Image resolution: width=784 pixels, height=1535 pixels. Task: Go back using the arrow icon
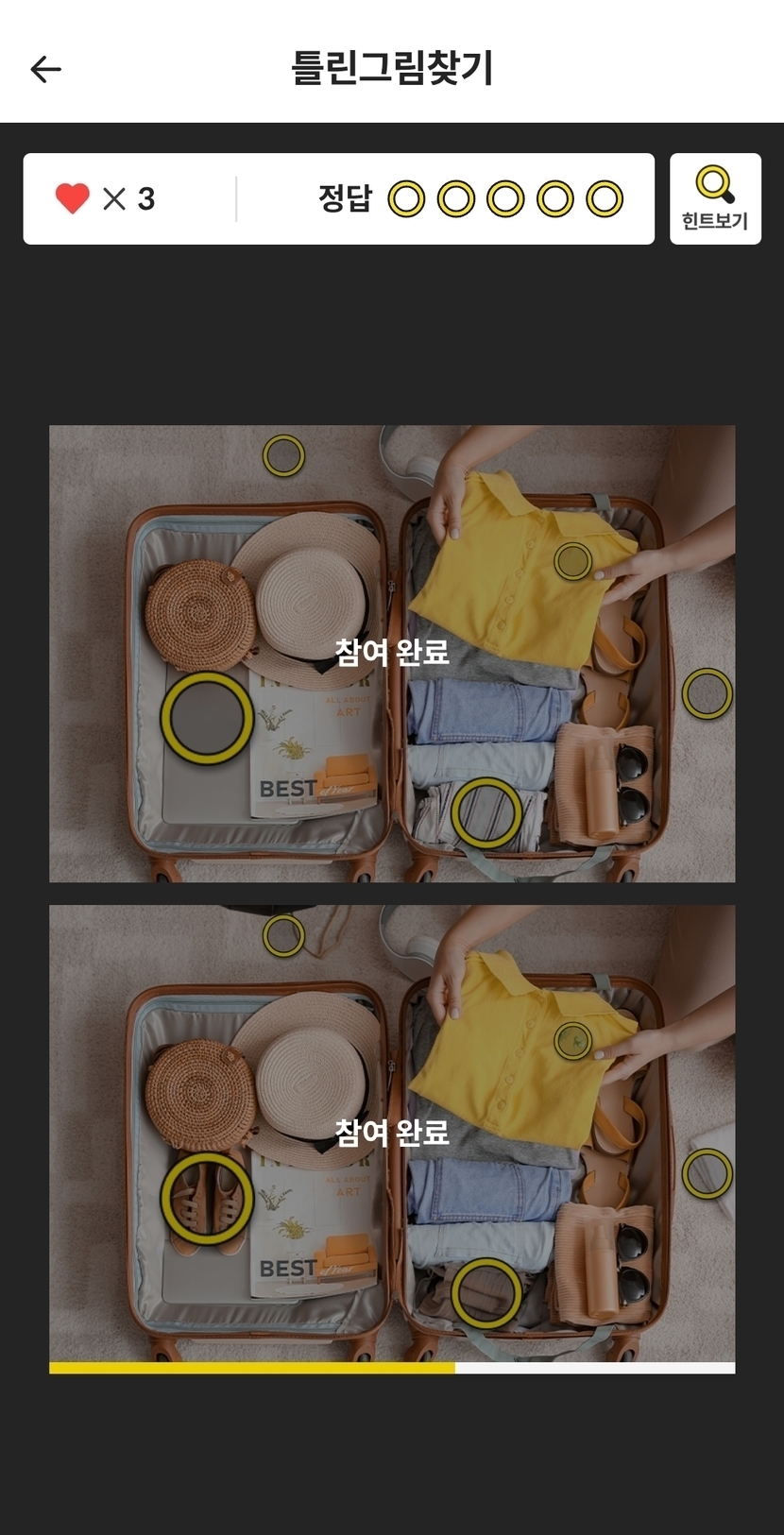45,69
